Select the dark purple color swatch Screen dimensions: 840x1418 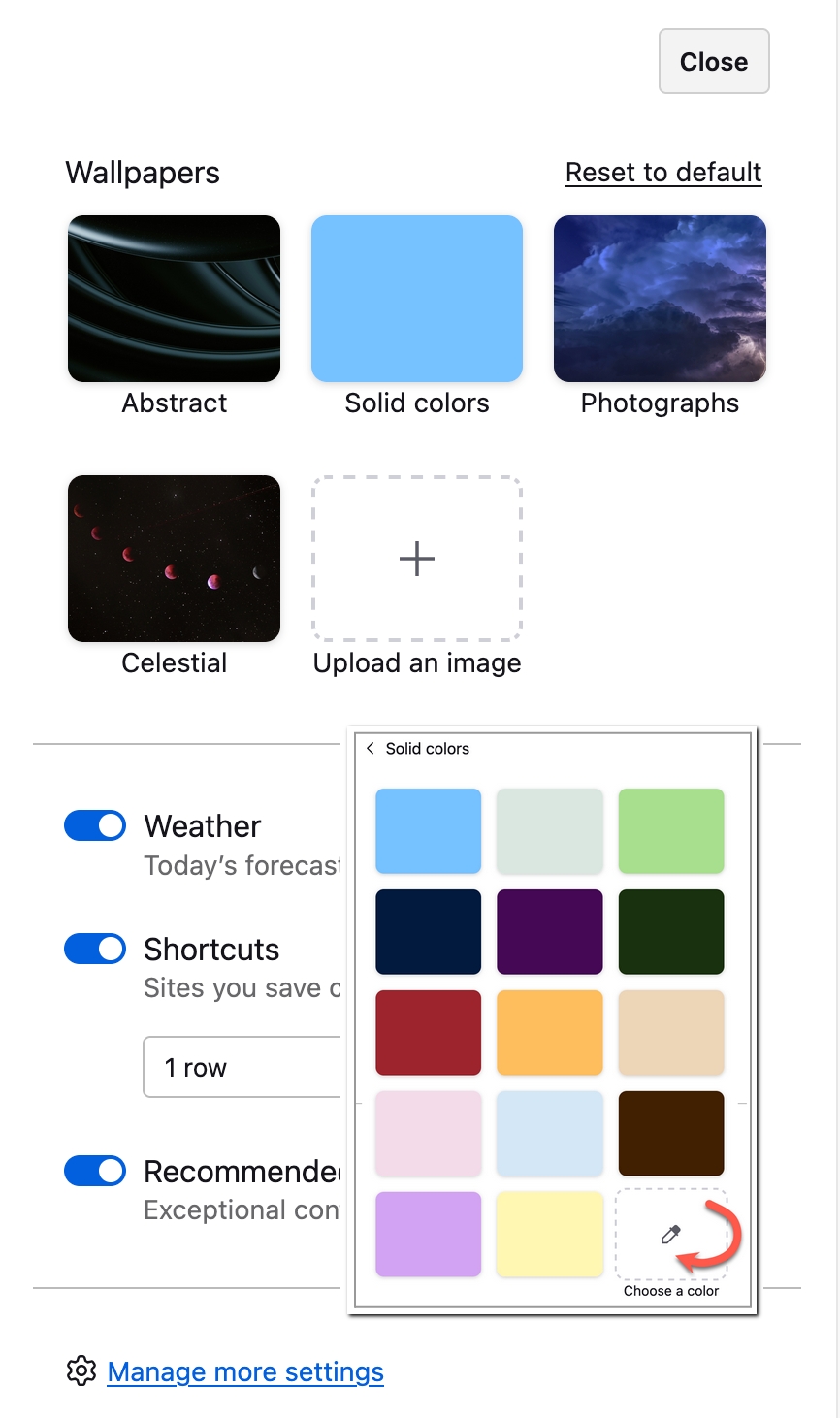[550, 932]
